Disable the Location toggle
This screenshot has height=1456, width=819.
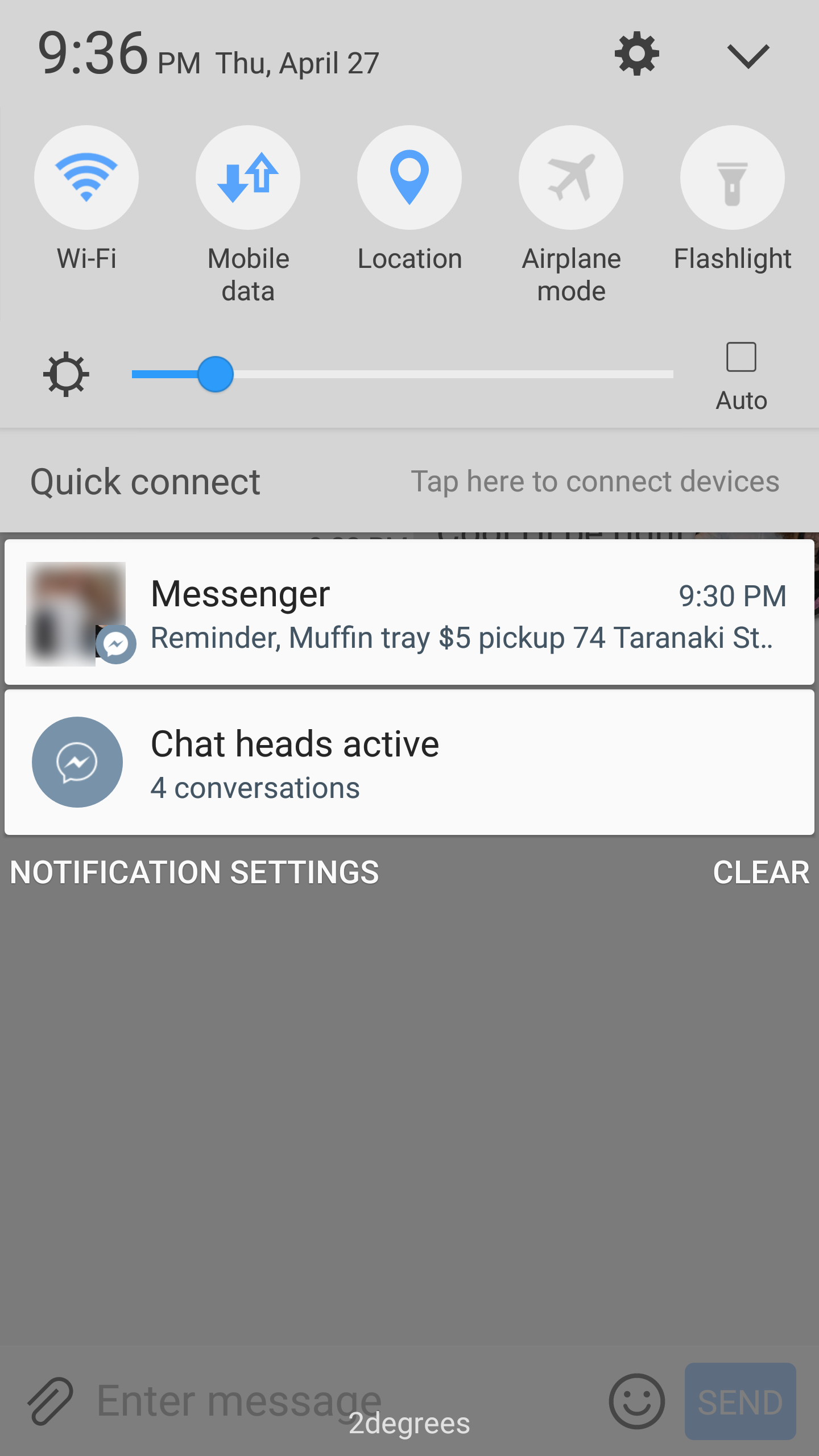409,177
